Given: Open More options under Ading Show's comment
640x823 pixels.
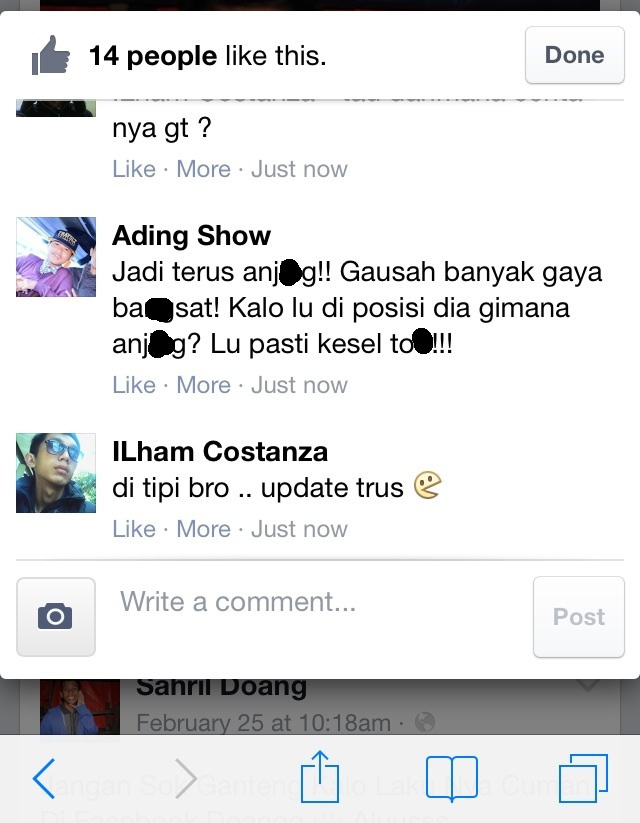Looking at the screenshot, I should (203, 385).
